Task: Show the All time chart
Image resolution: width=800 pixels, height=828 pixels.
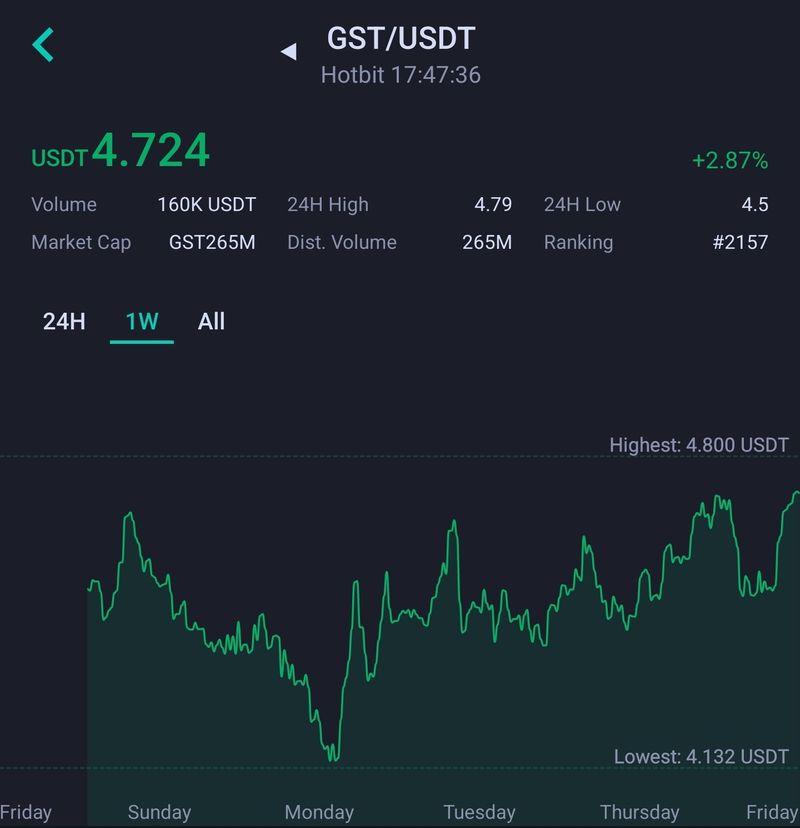Action: click(x=211, y=322)
